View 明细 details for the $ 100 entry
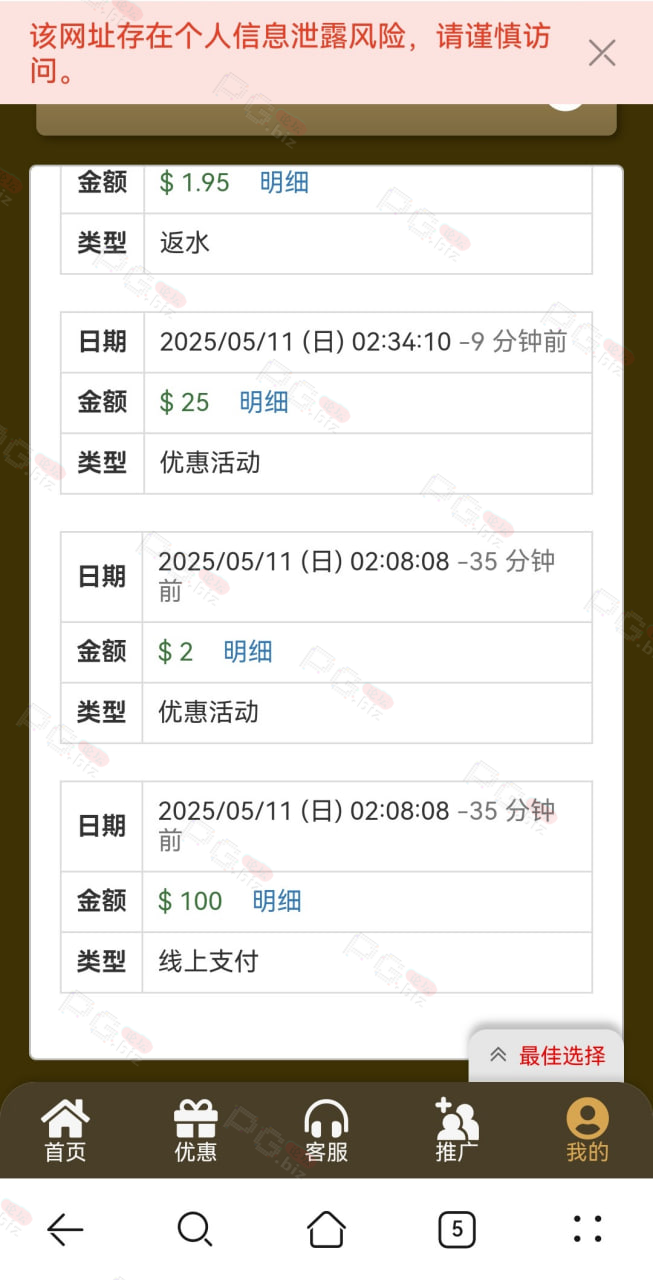 (x=277, y=901)
